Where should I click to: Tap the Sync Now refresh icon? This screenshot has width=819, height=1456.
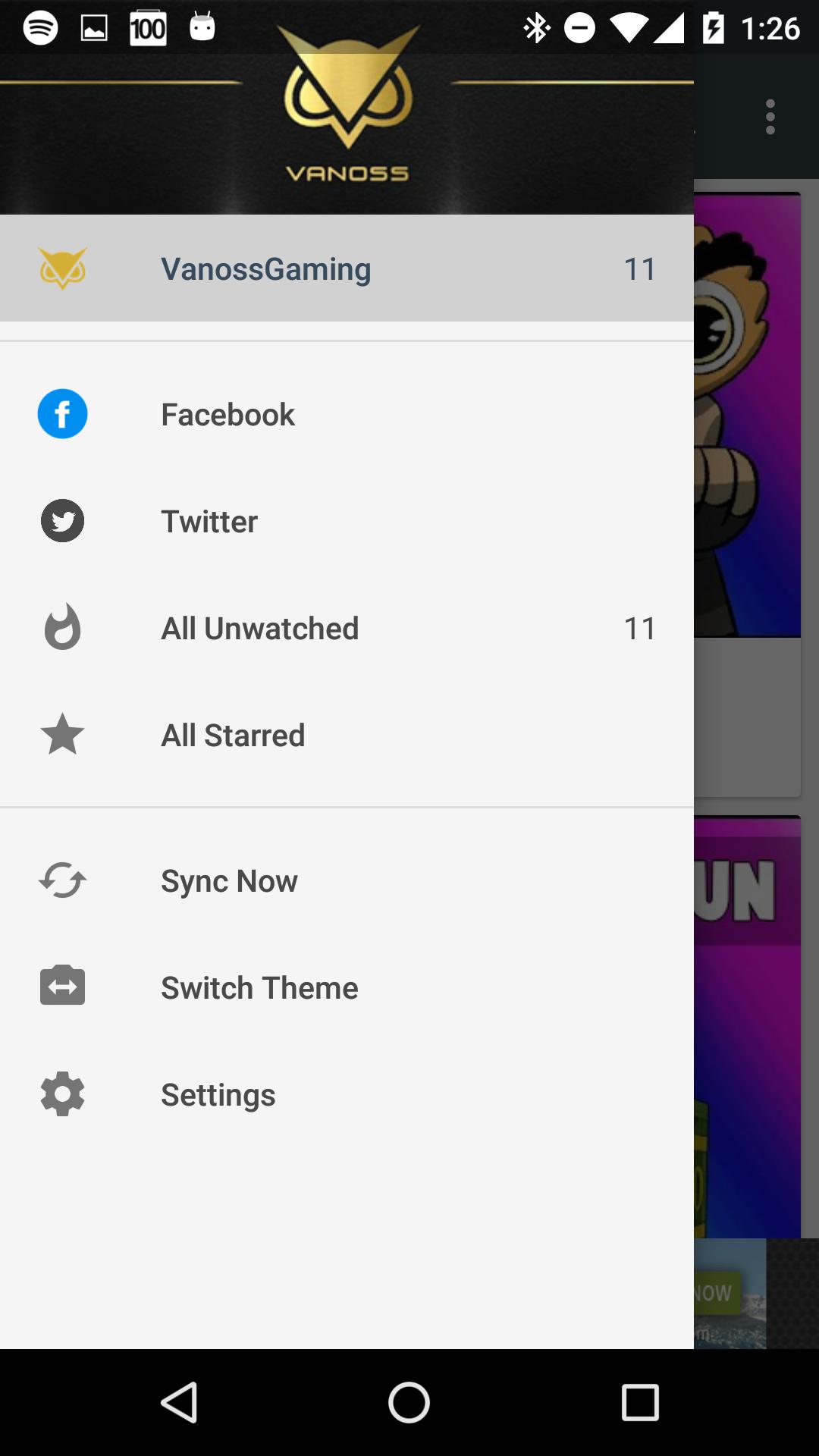pyautogui.click(x=62, y=880)
